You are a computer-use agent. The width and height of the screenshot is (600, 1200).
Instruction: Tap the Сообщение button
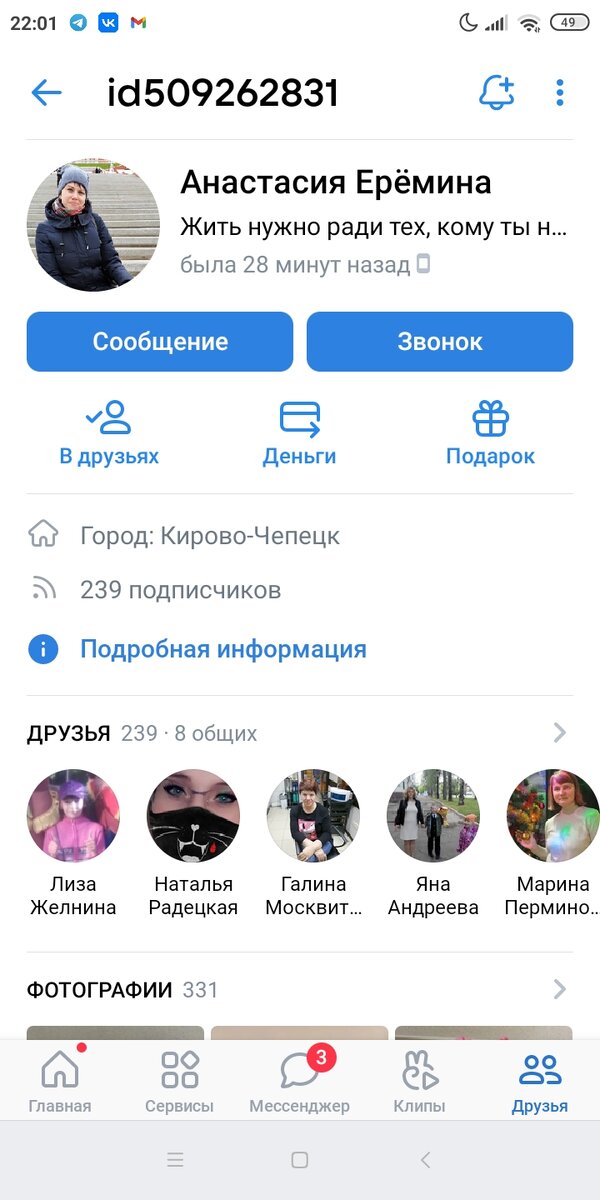click(160, 342)
